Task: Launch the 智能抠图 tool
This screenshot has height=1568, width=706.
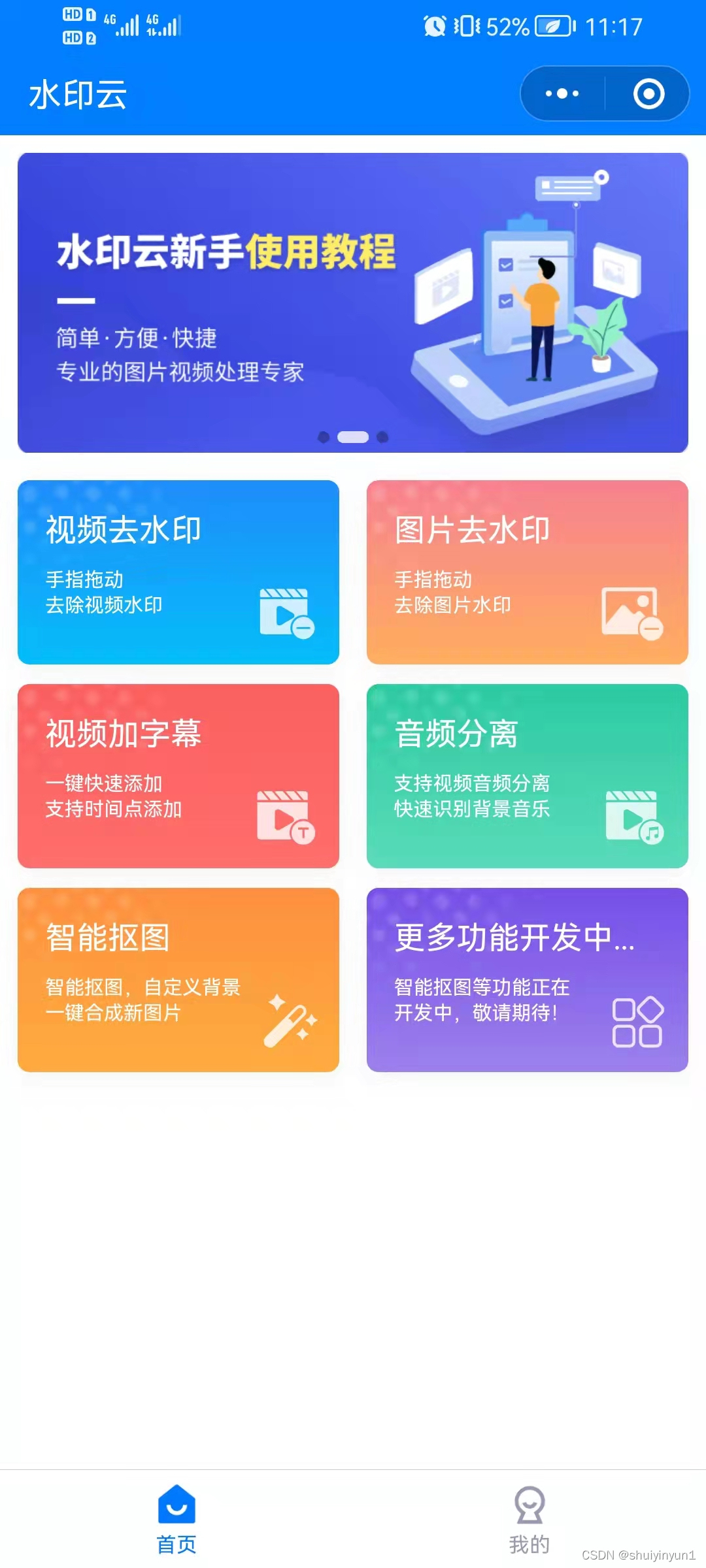Action: [178, 980]
